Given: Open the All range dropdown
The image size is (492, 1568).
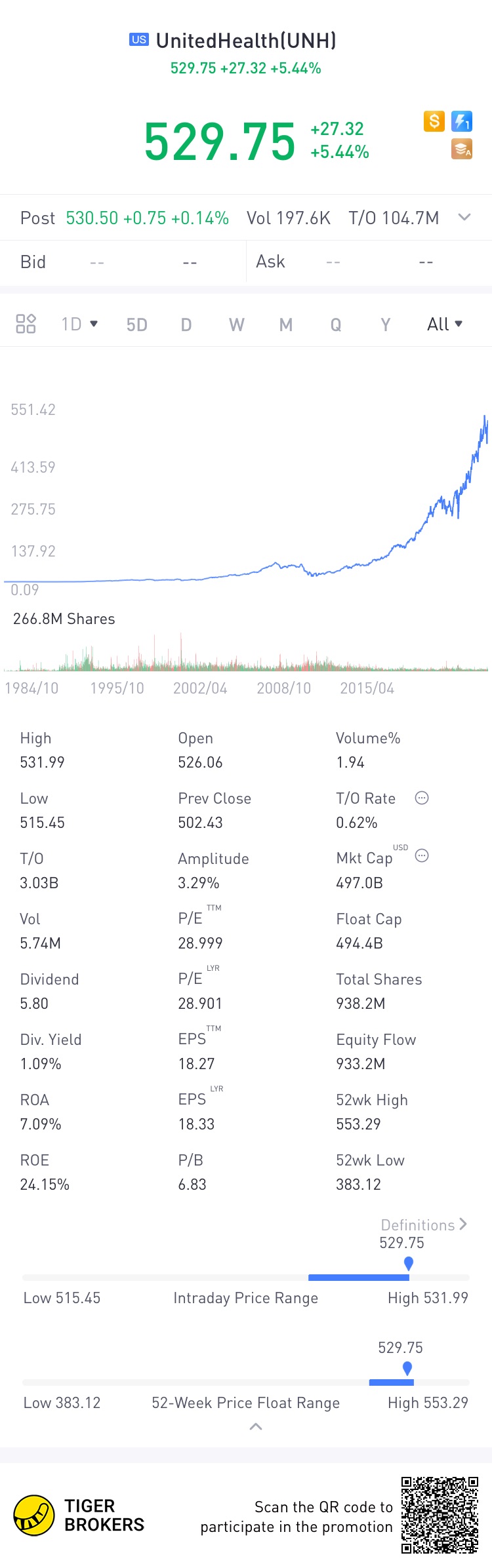Looking at the screenshot, I should click(444, 324).
